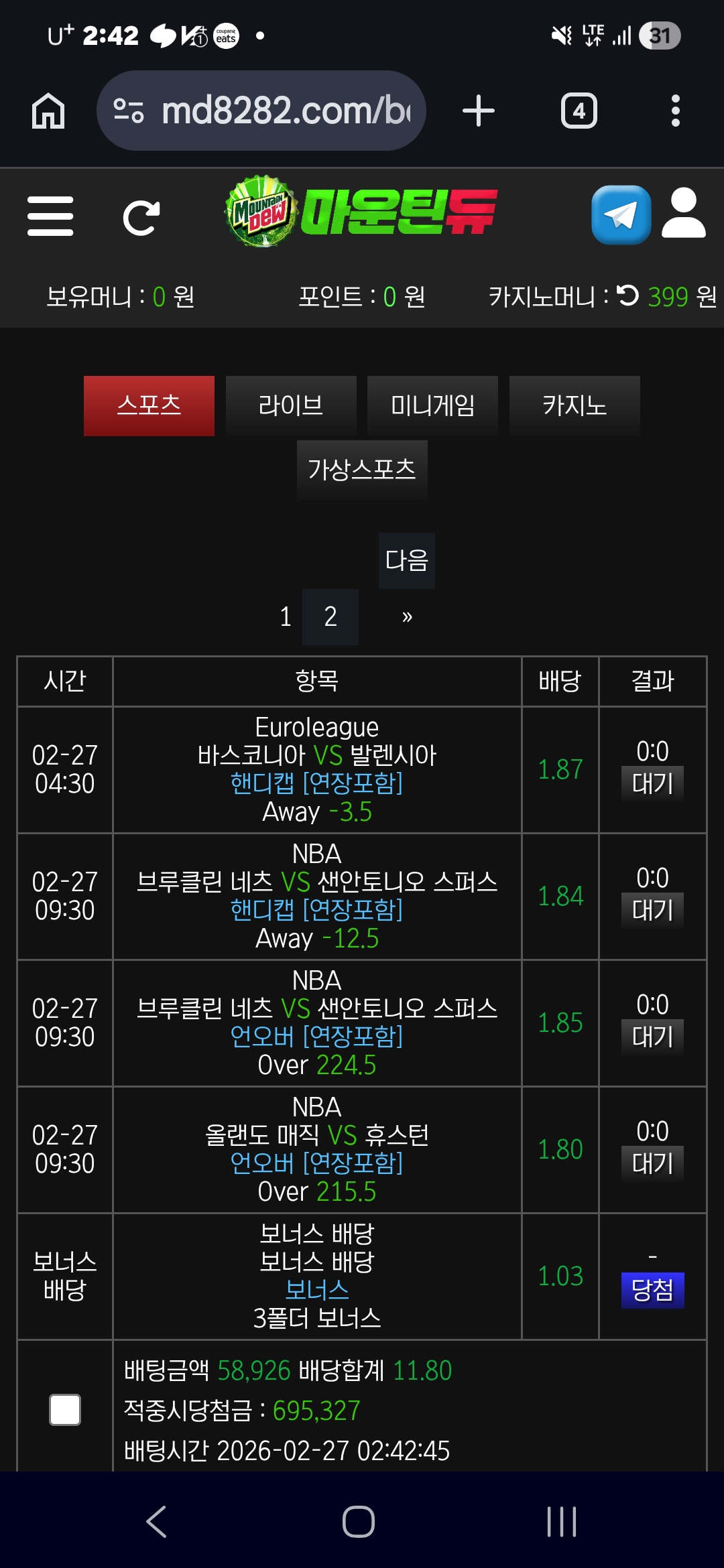This screenshot has width=724, height=1568.
Task: Show the open browser tabs switcher
Action: tap(579, 111)
